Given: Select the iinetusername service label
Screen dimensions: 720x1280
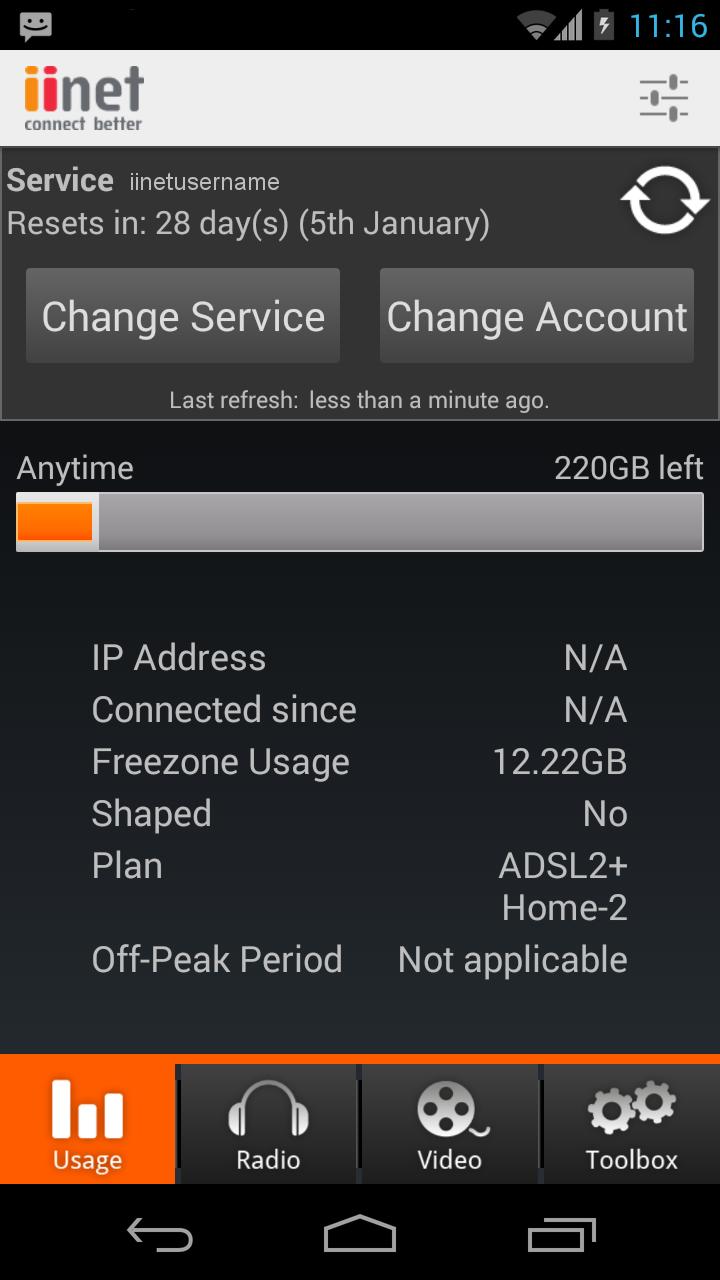Looking at the screenshot, I should (x=204, y=181).
